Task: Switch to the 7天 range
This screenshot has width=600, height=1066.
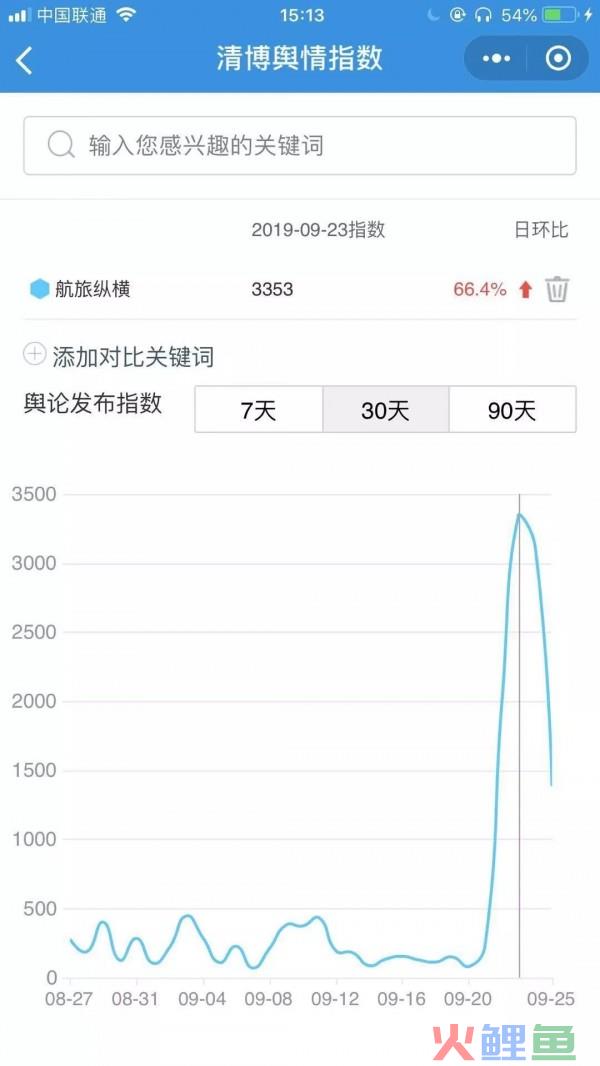Action: click(258, 410)
